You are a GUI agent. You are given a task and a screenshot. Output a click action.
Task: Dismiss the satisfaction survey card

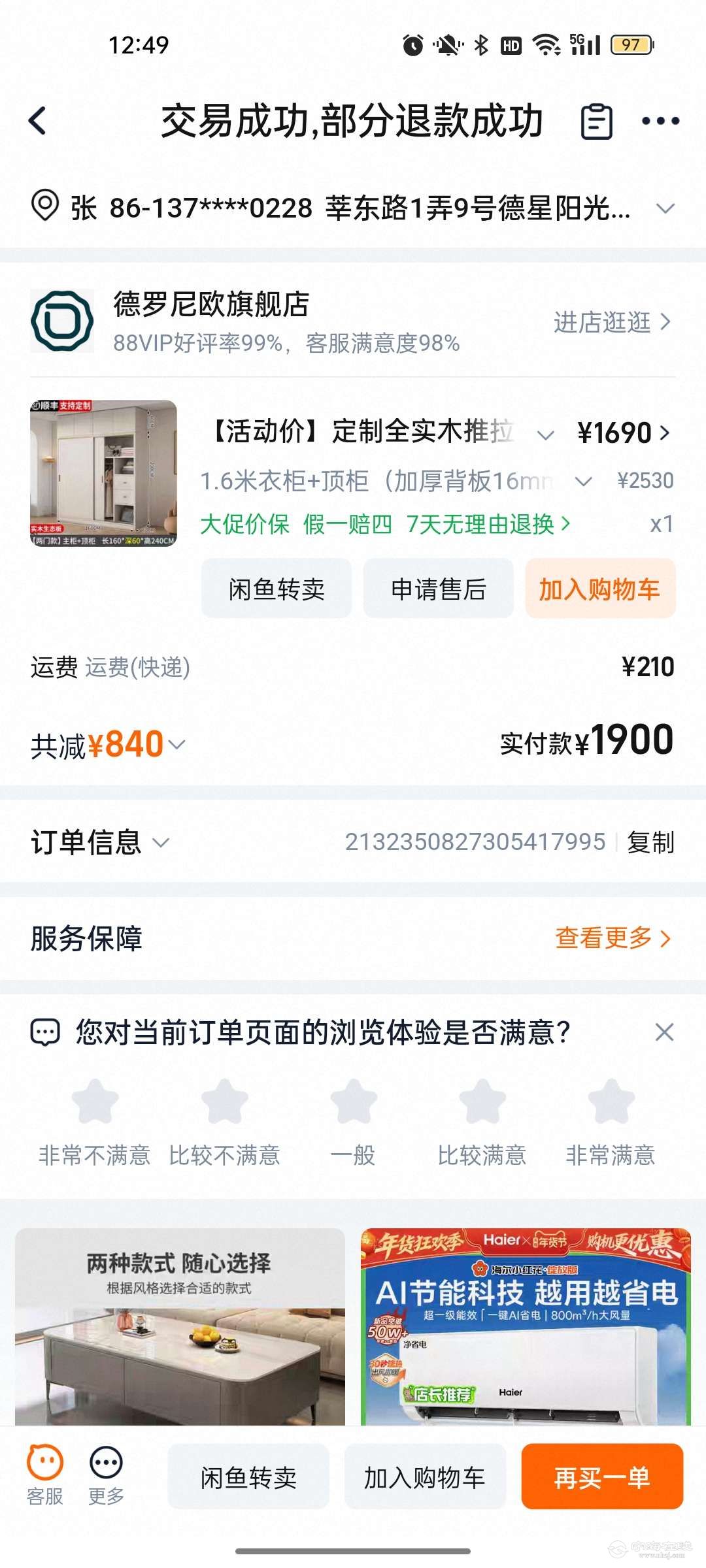tap(664, 1033)
